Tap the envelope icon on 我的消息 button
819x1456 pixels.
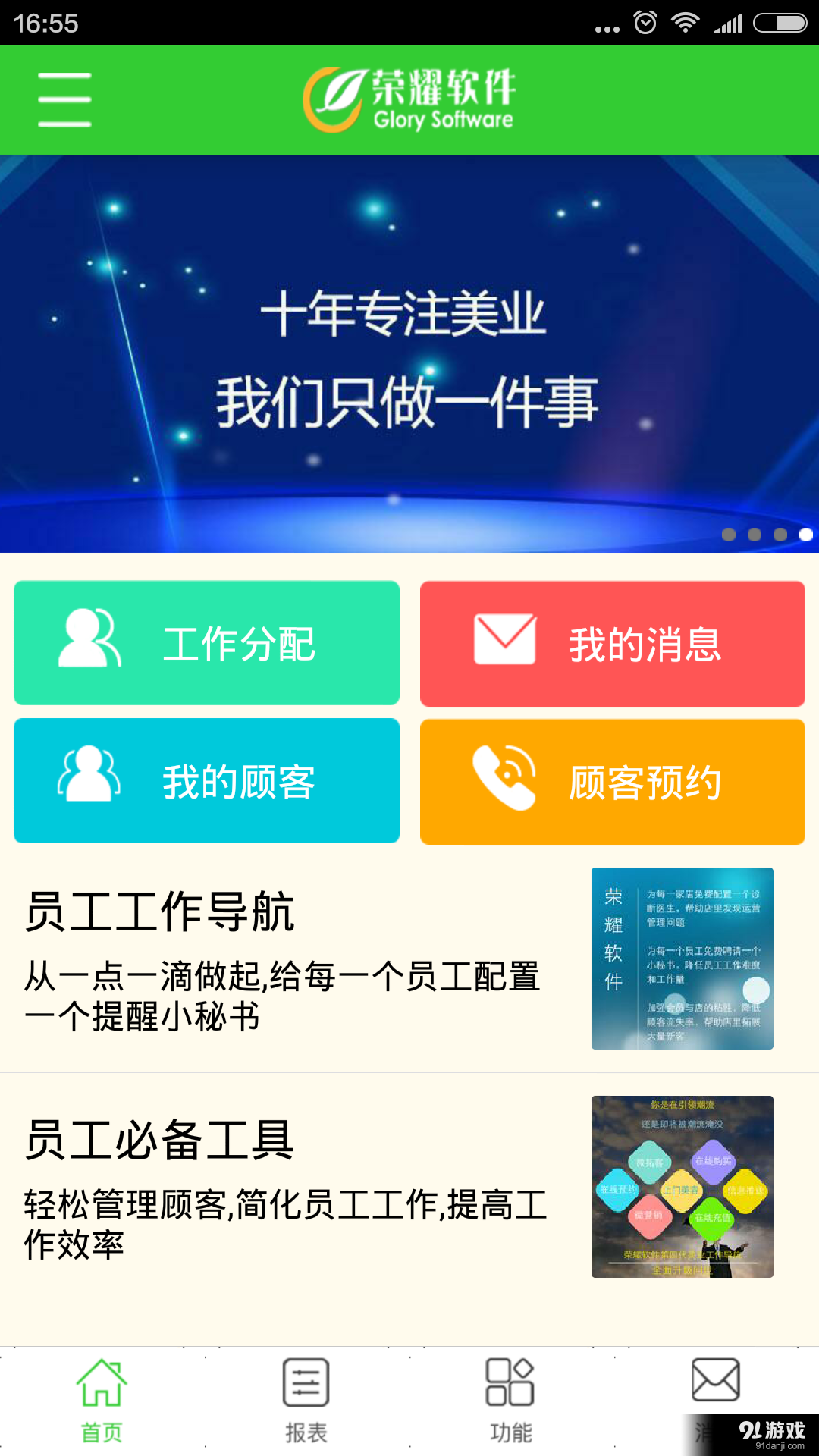[x=507, y=641]
